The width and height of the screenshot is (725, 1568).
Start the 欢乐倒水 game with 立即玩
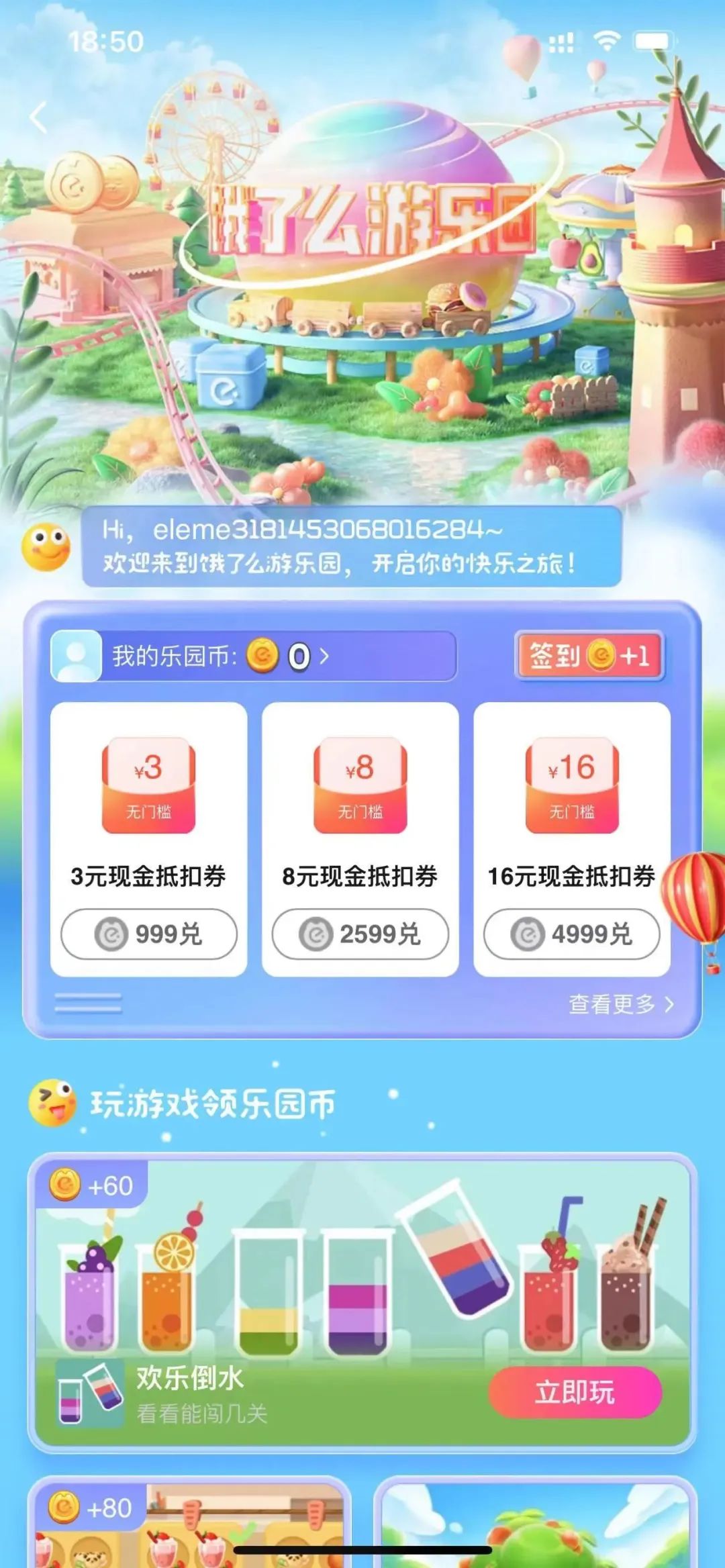575,1392
